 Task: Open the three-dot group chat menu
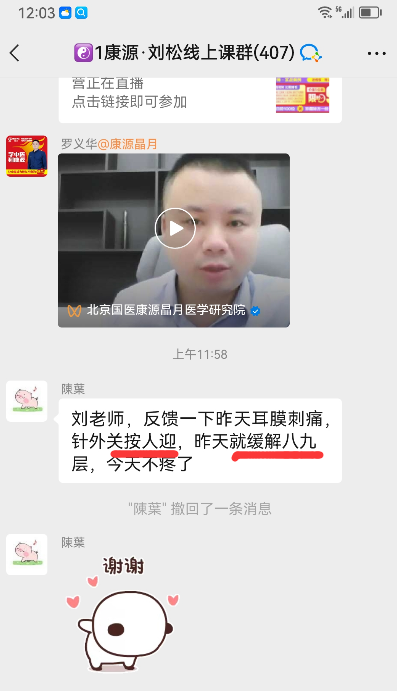376,54
